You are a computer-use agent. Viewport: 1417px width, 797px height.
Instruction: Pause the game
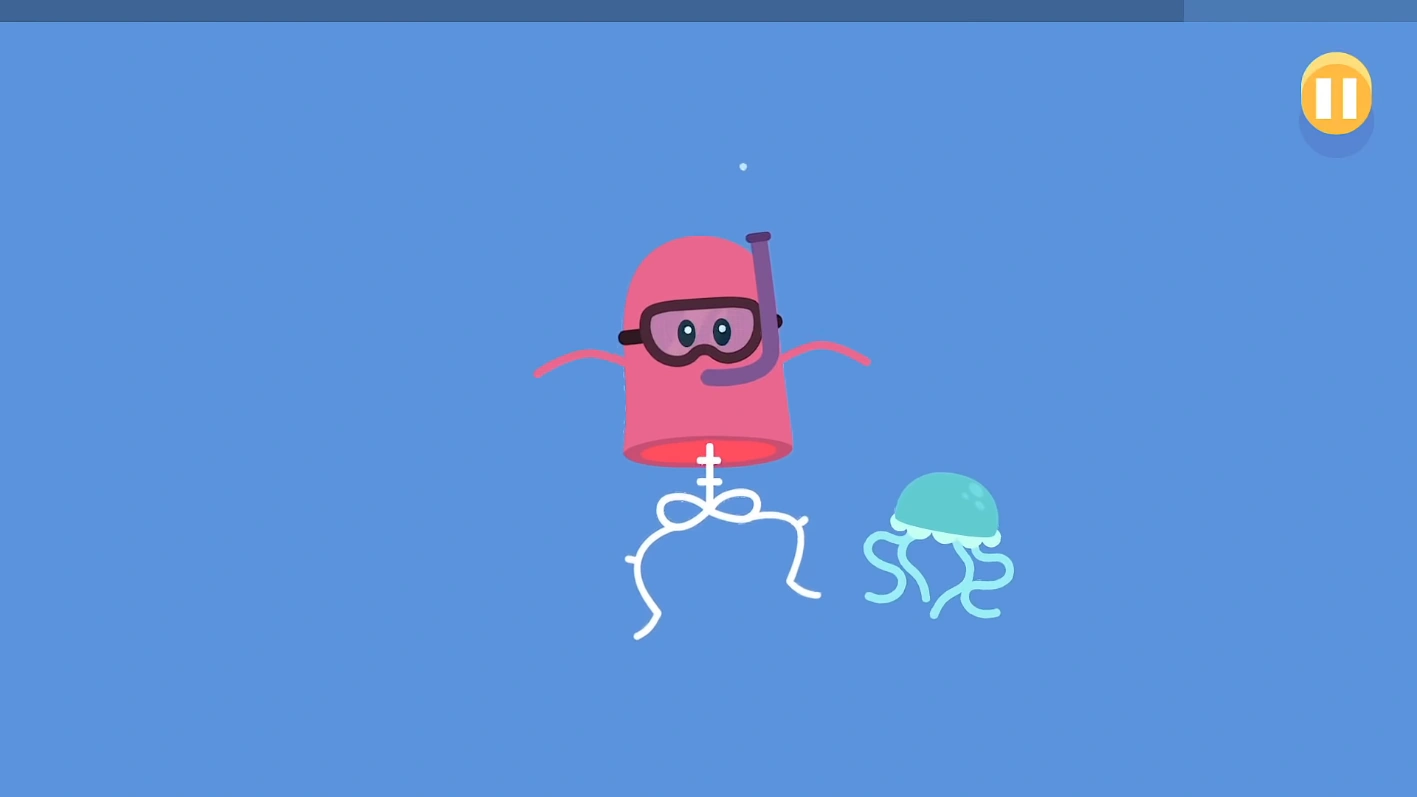[1335, 96]
